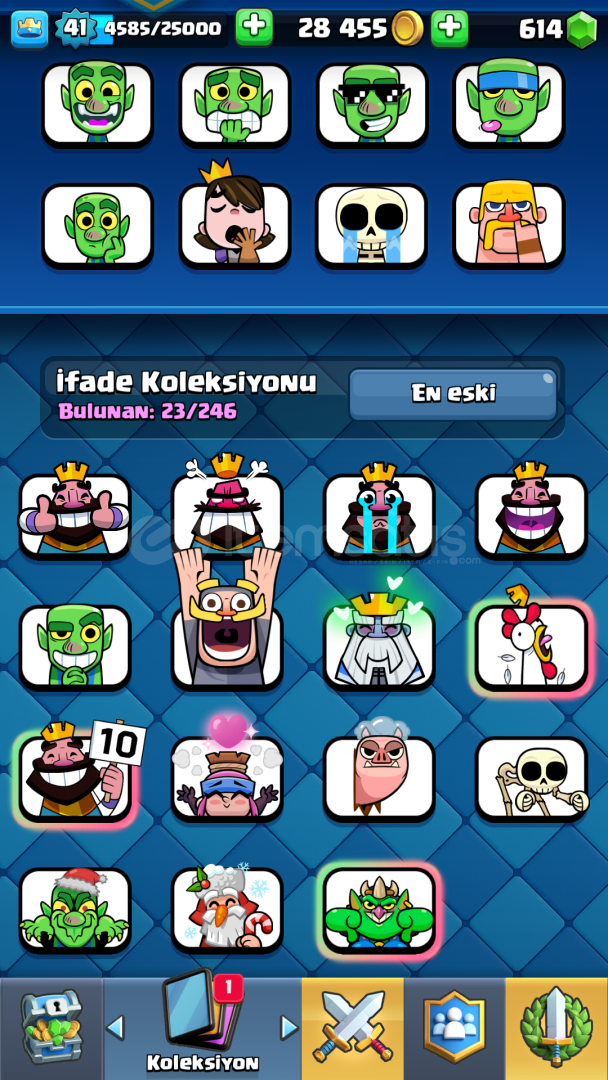This screenshot has width=608, height=1080.
Task: Open the shop chest tab
Action: (x=52, y=1028)
